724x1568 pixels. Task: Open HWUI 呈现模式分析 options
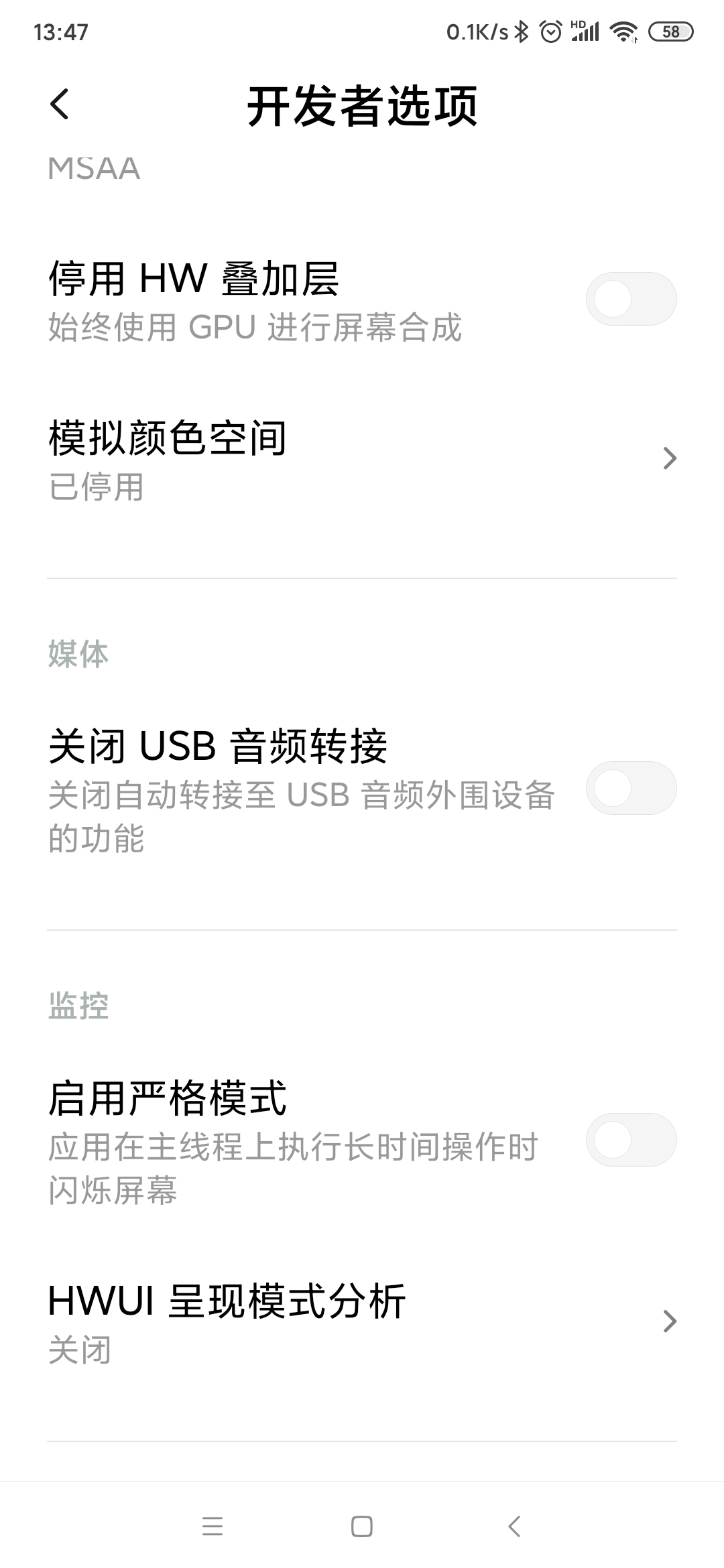point(362,1322)
